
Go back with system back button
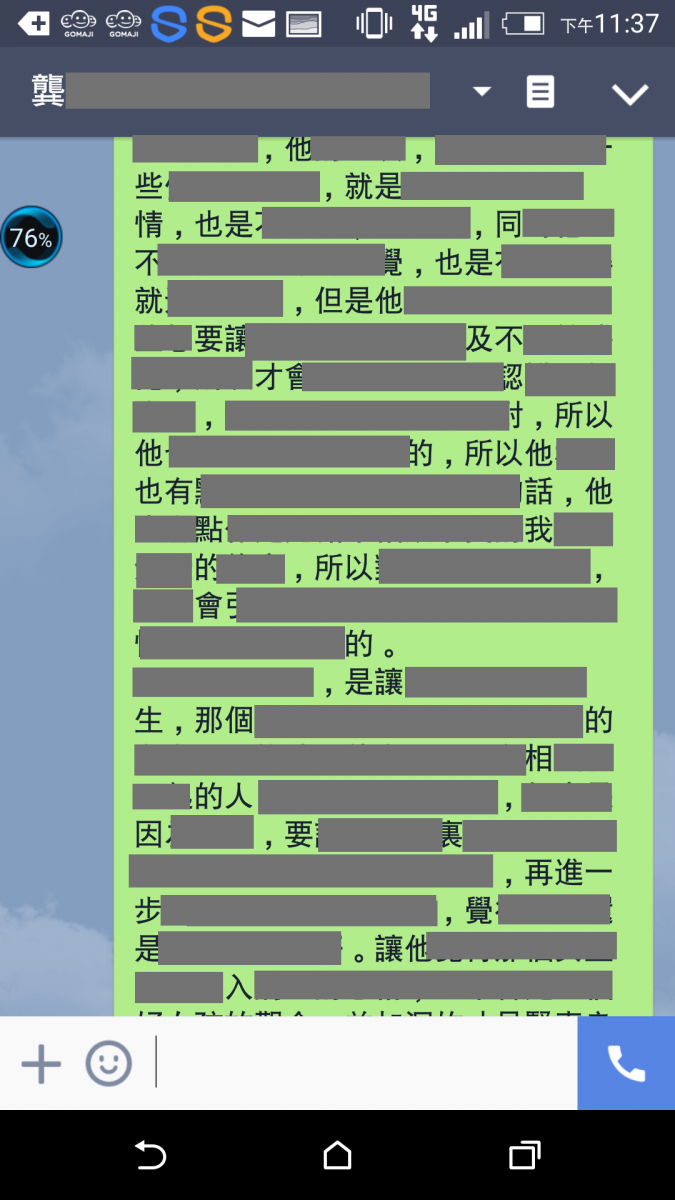(x=150, y=1156)
